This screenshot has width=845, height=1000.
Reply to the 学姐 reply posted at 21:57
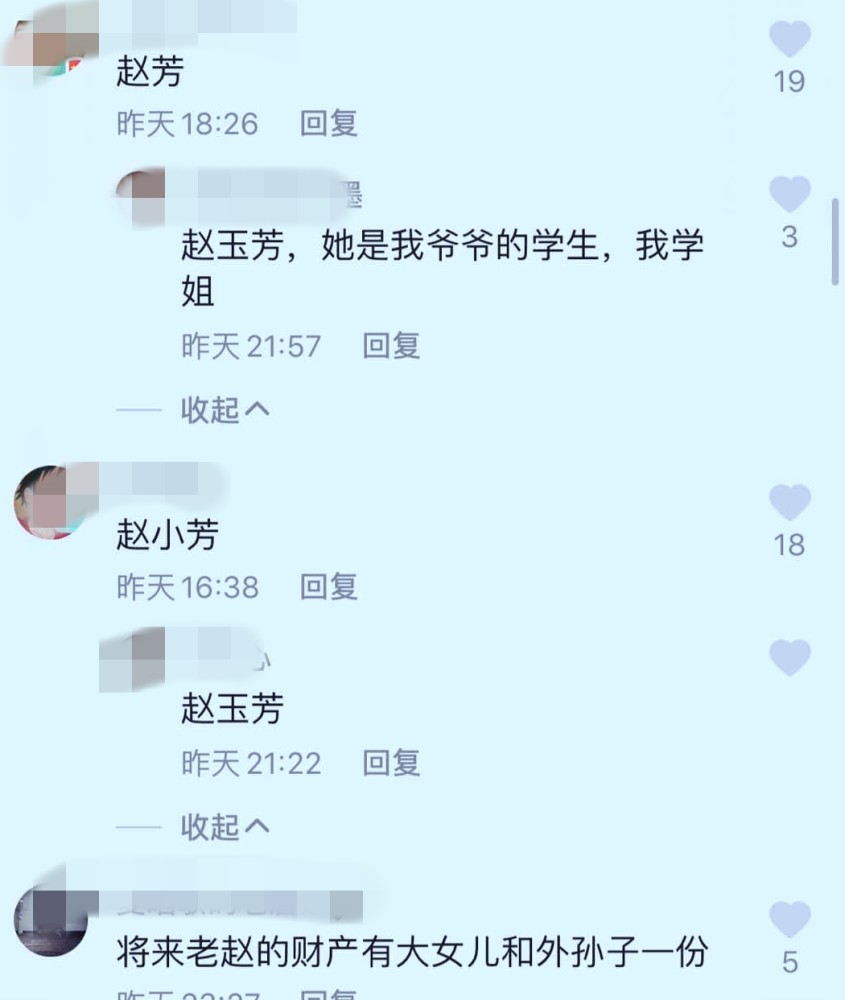392,347
